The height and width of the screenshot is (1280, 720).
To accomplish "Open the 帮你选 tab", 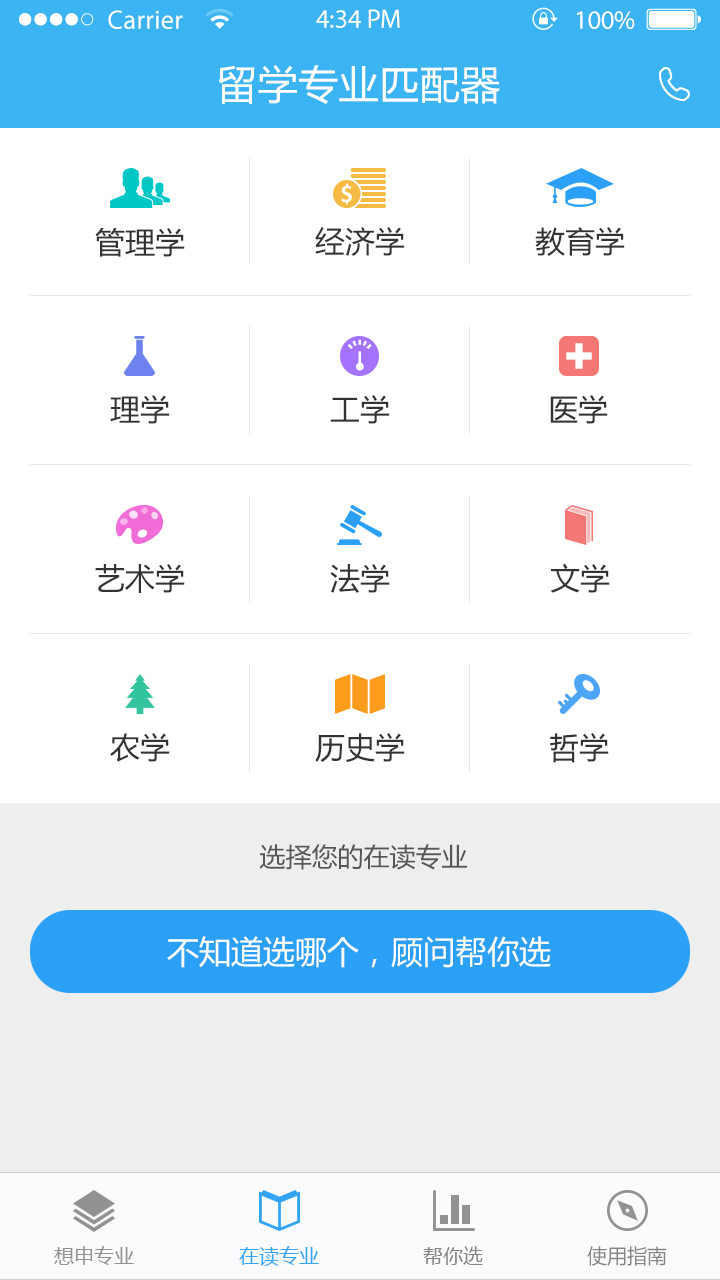I will pos(453,1227).
